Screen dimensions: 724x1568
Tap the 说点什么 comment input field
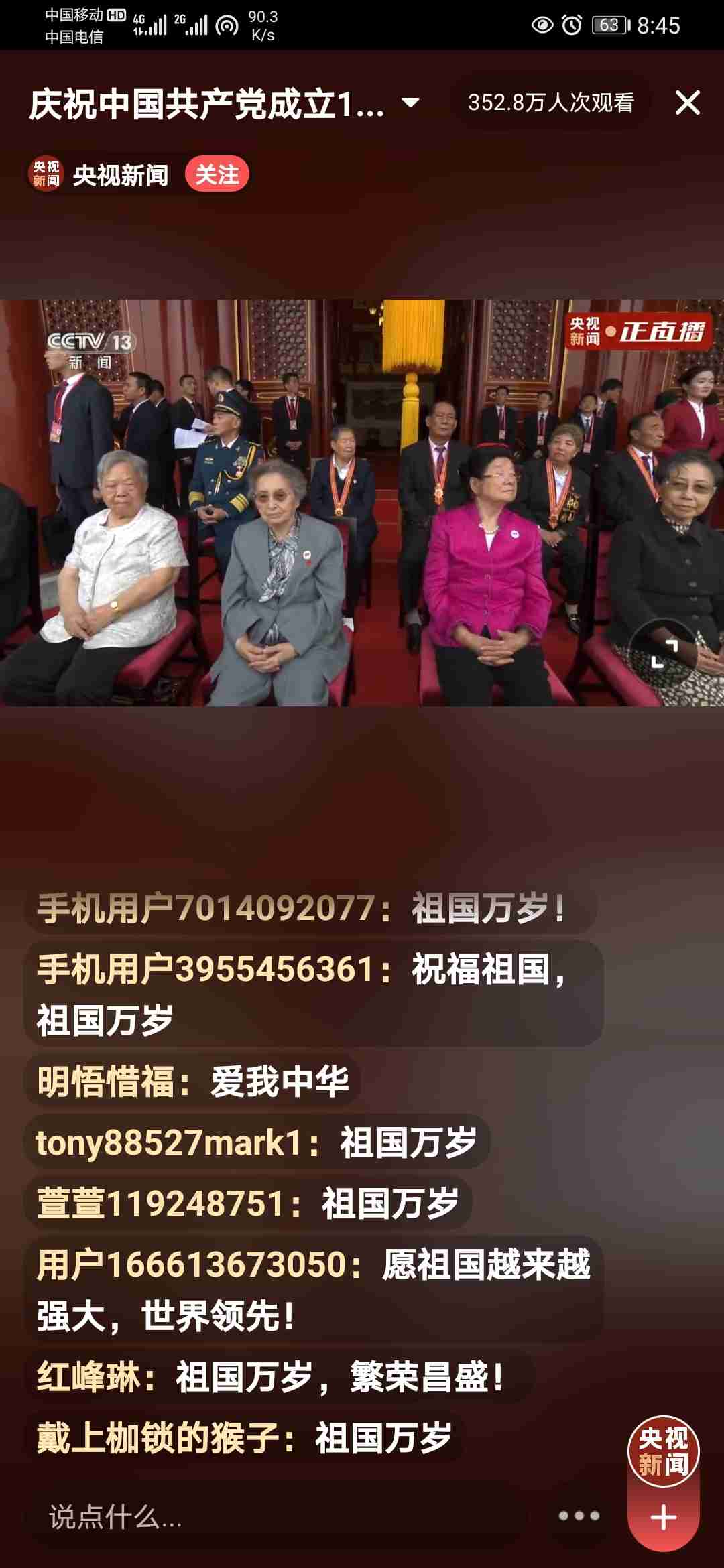[268, 1516]
